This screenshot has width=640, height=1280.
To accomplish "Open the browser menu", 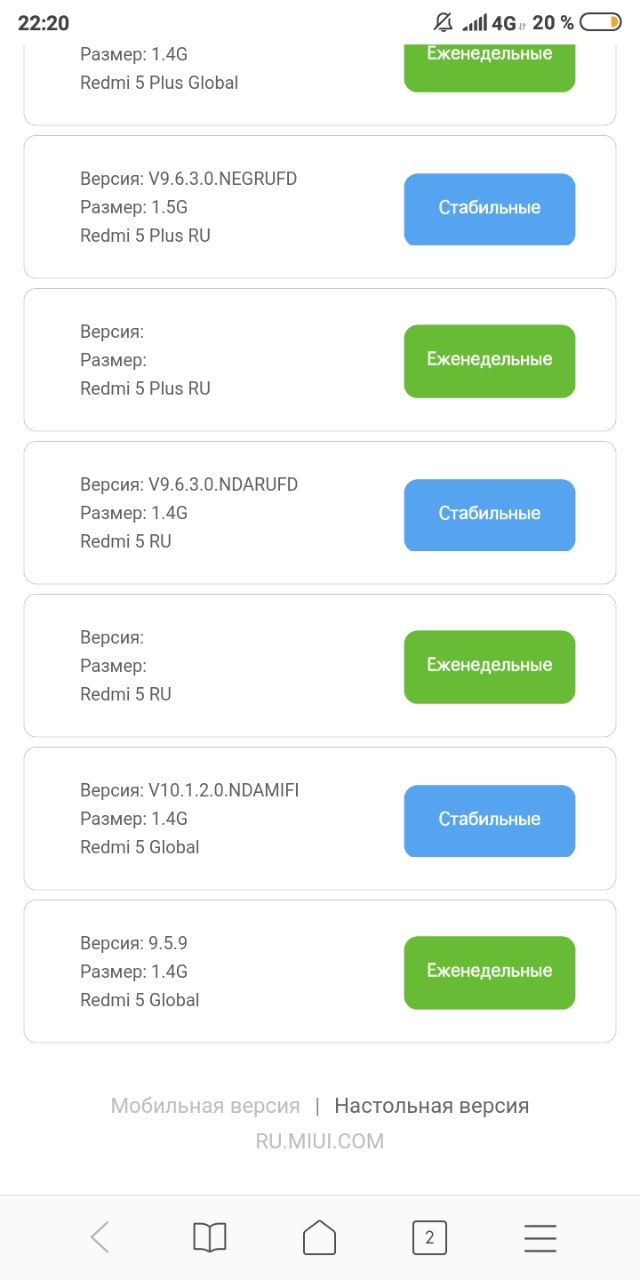I will (540, 1238).
